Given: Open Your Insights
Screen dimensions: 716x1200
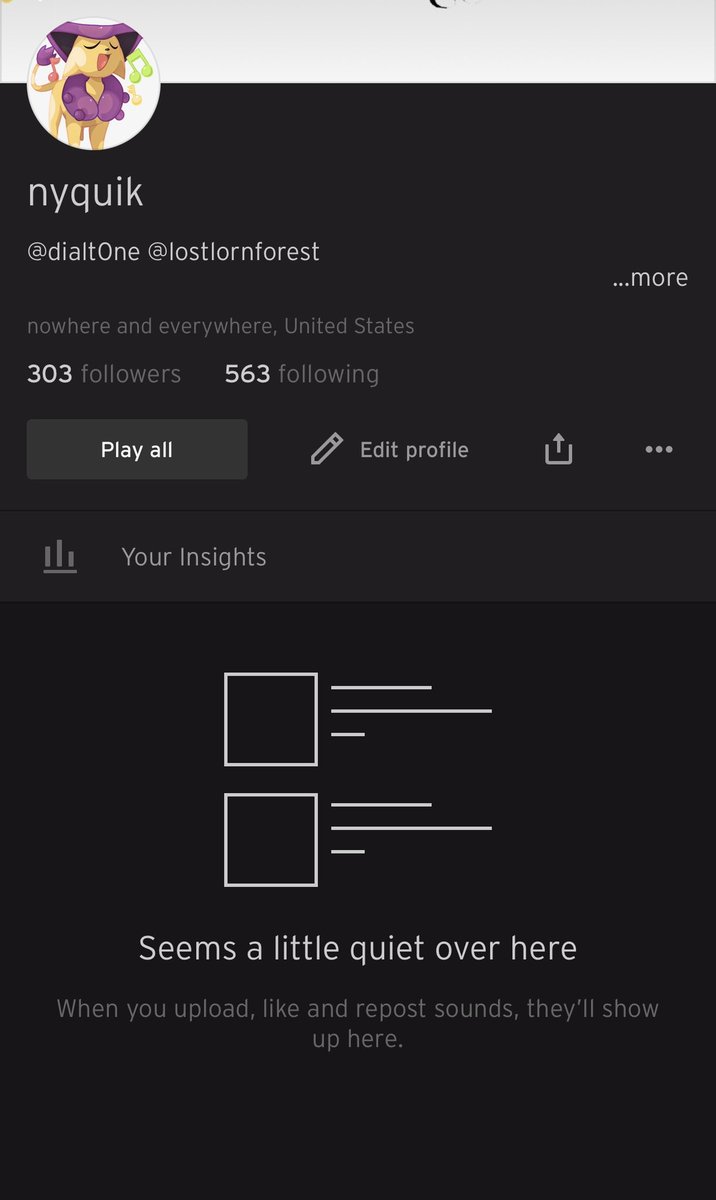Looking at the screenshot, I should 193,557.
